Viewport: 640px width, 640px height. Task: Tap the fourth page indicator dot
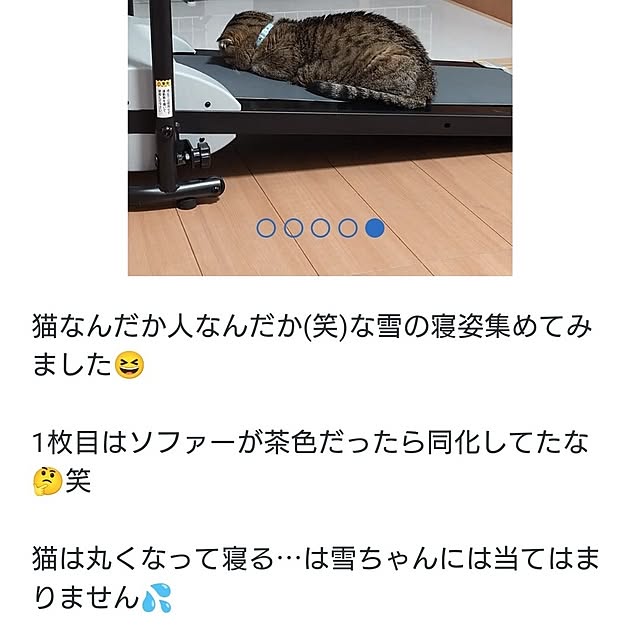tap(347, 228)
